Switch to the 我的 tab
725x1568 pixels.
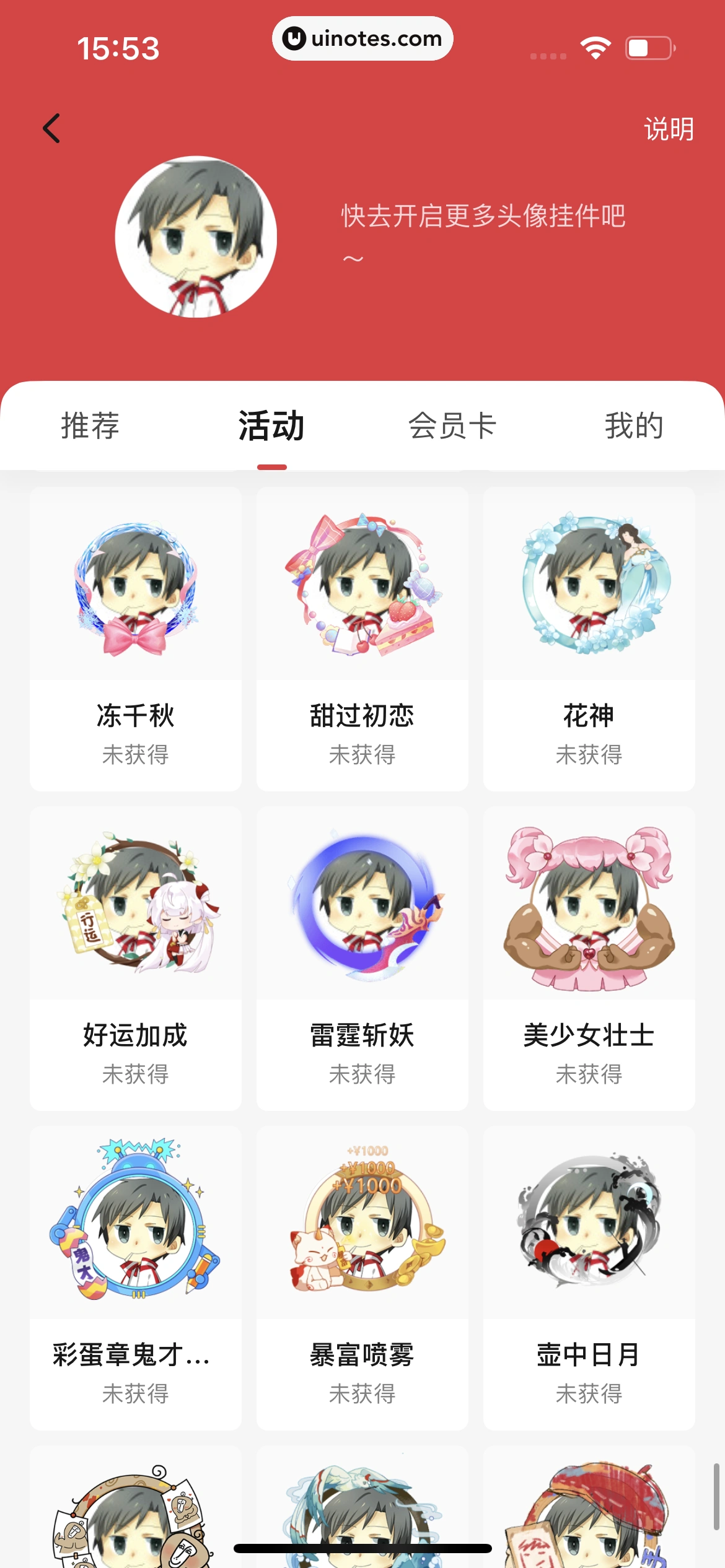[635, 425]
